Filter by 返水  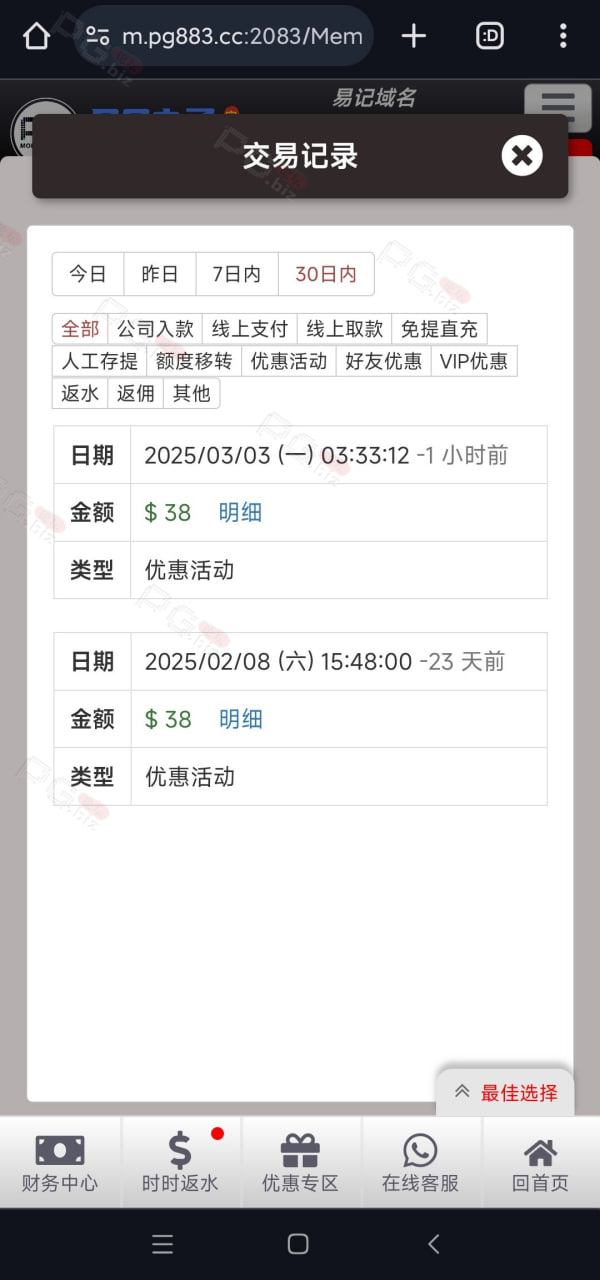[x=80, y=393]
